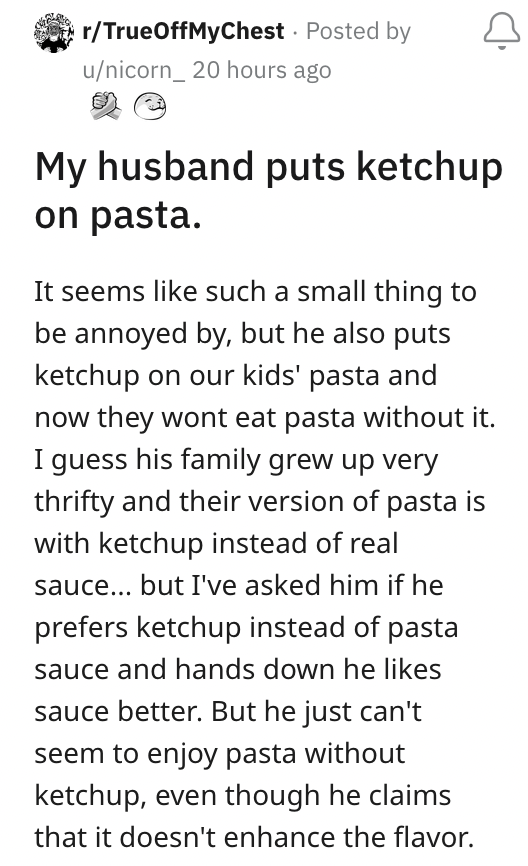Tap the notification bell for this post
The width and height of the screenshot is (528, 866).
tap(501, 31)
